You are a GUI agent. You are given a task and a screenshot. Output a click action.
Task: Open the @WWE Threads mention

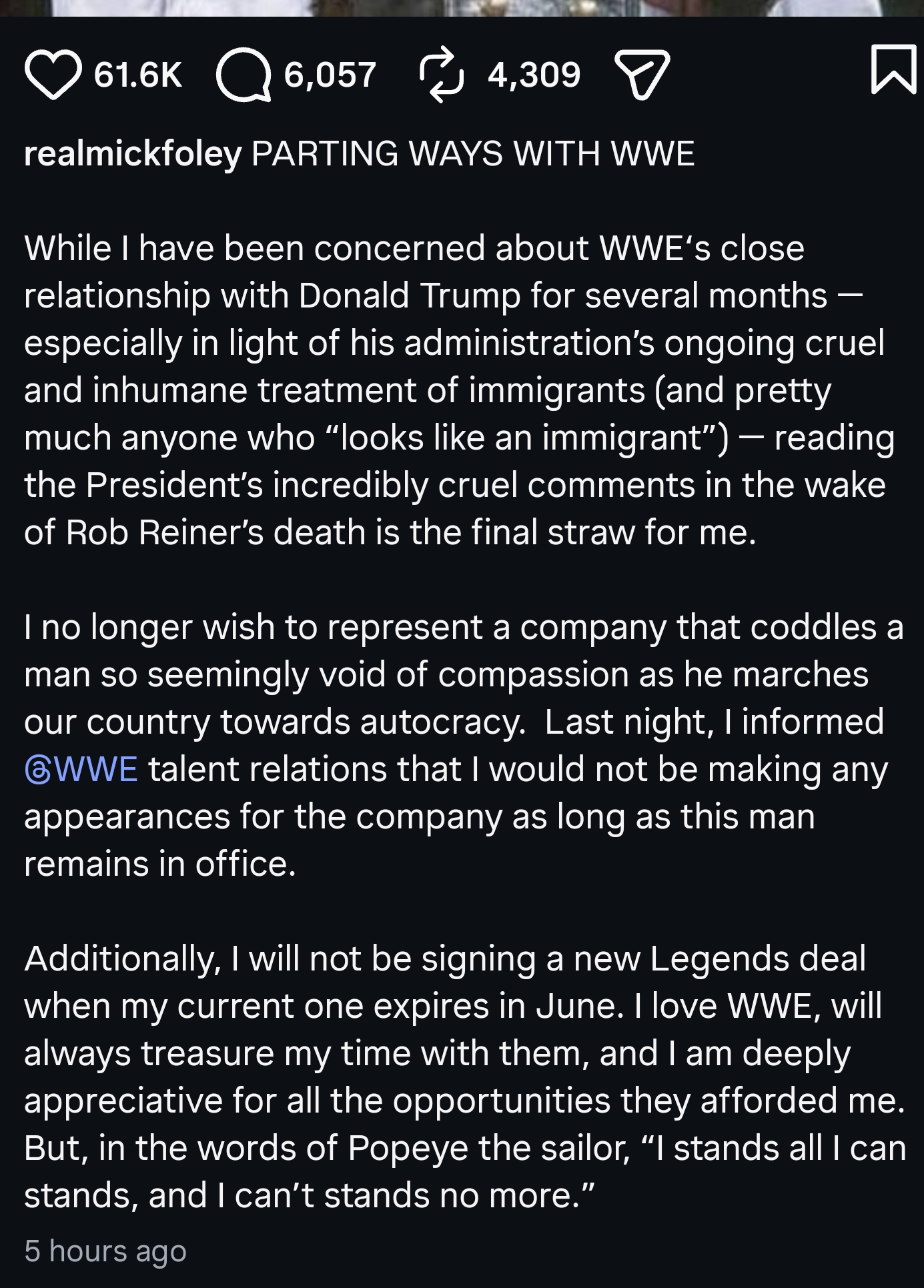81,770
